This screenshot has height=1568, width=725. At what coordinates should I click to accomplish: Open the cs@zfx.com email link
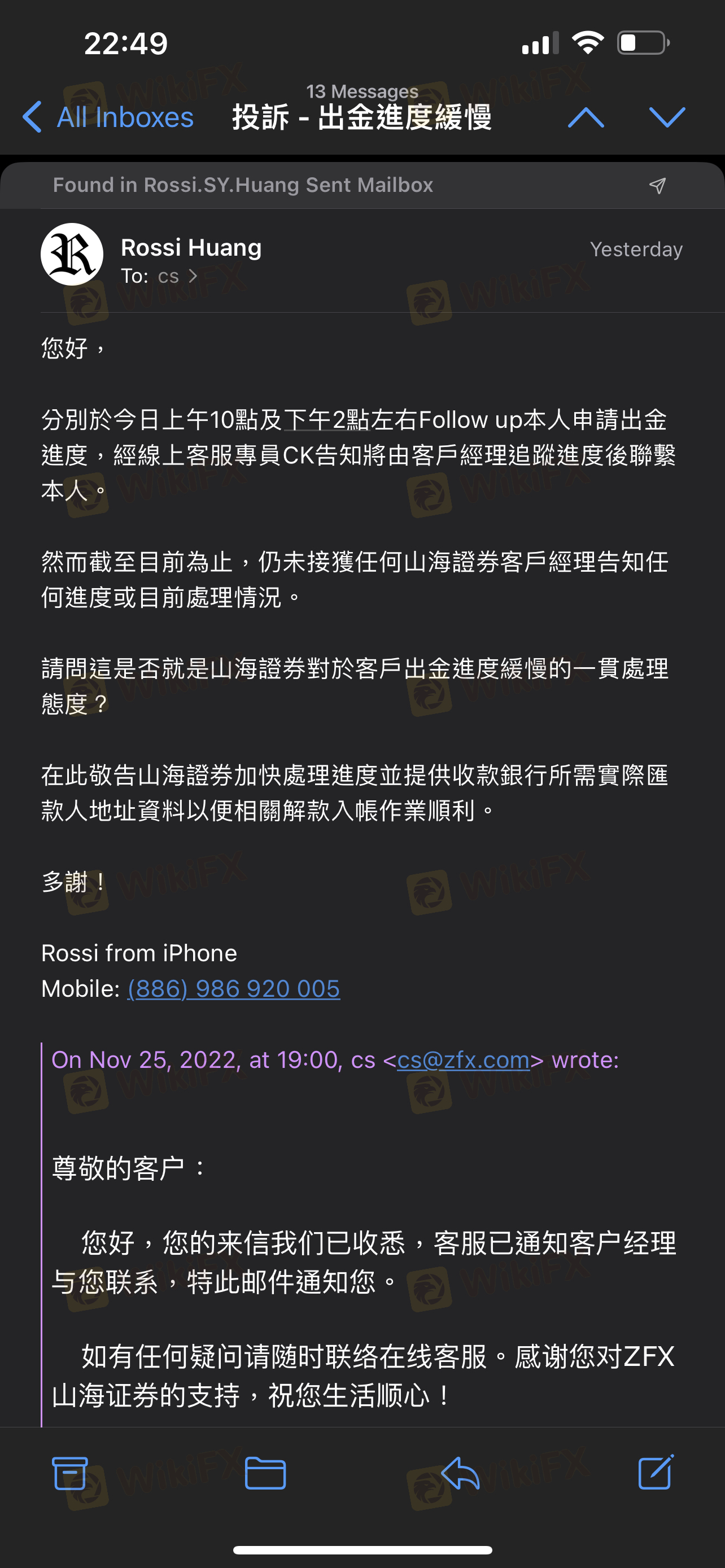click(463, 1061)
